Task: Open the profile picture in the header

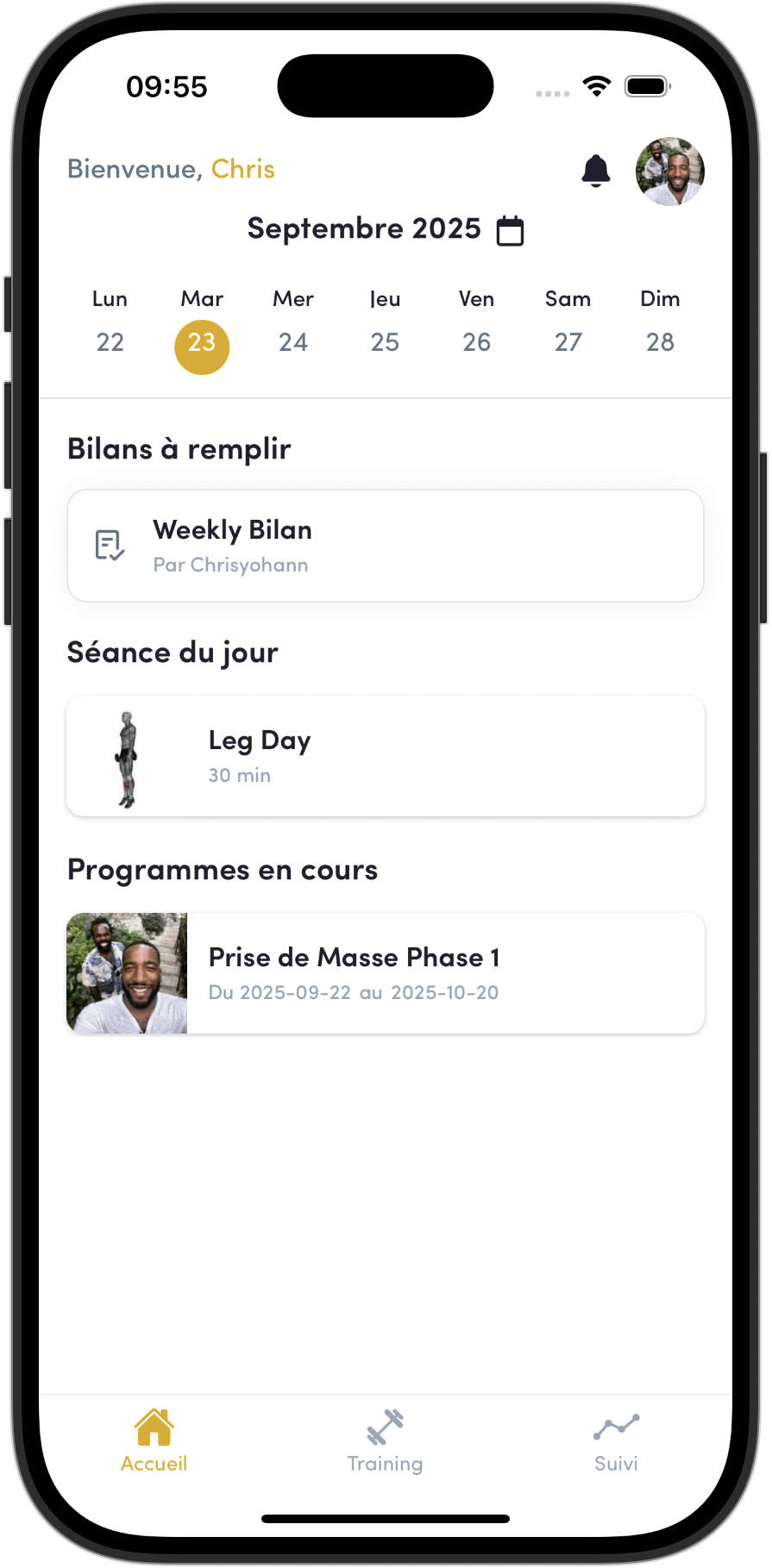Action: pyautogui.click(x=669, y=171)
